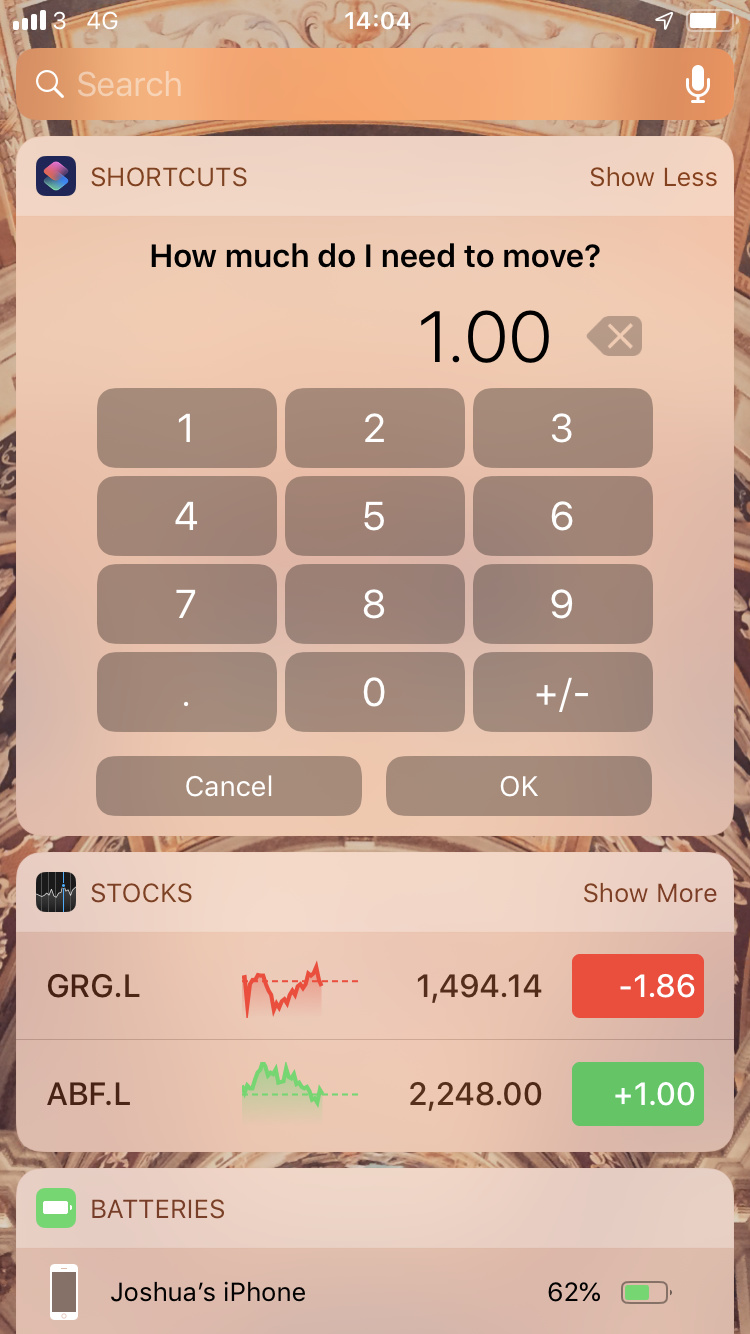Confirm the amount with OK
This screenshot has width=750, height=1334.
[518, 786]
